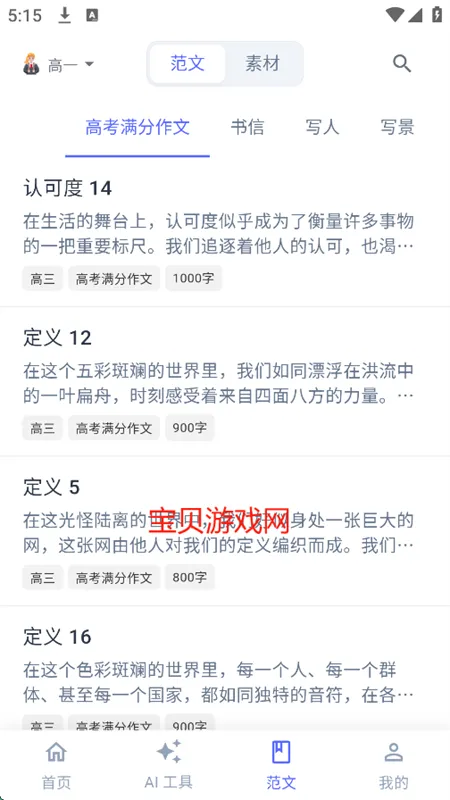The height and width of the screenshot is (800, 450).
Task: Select the 高考满分作文 category tab
Action: point(137,128)
